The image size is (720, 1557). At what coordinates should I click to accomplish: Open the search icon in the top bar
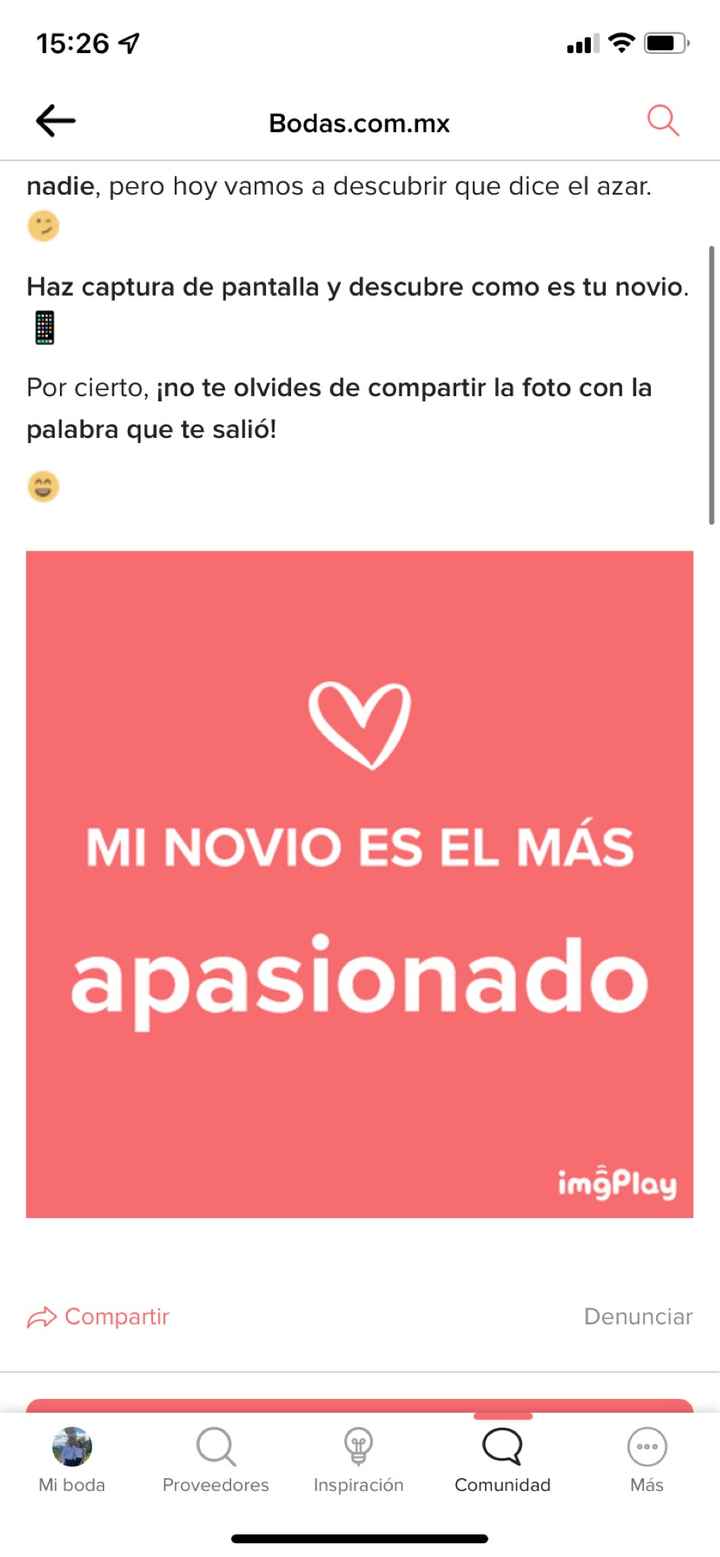point(662,120)
